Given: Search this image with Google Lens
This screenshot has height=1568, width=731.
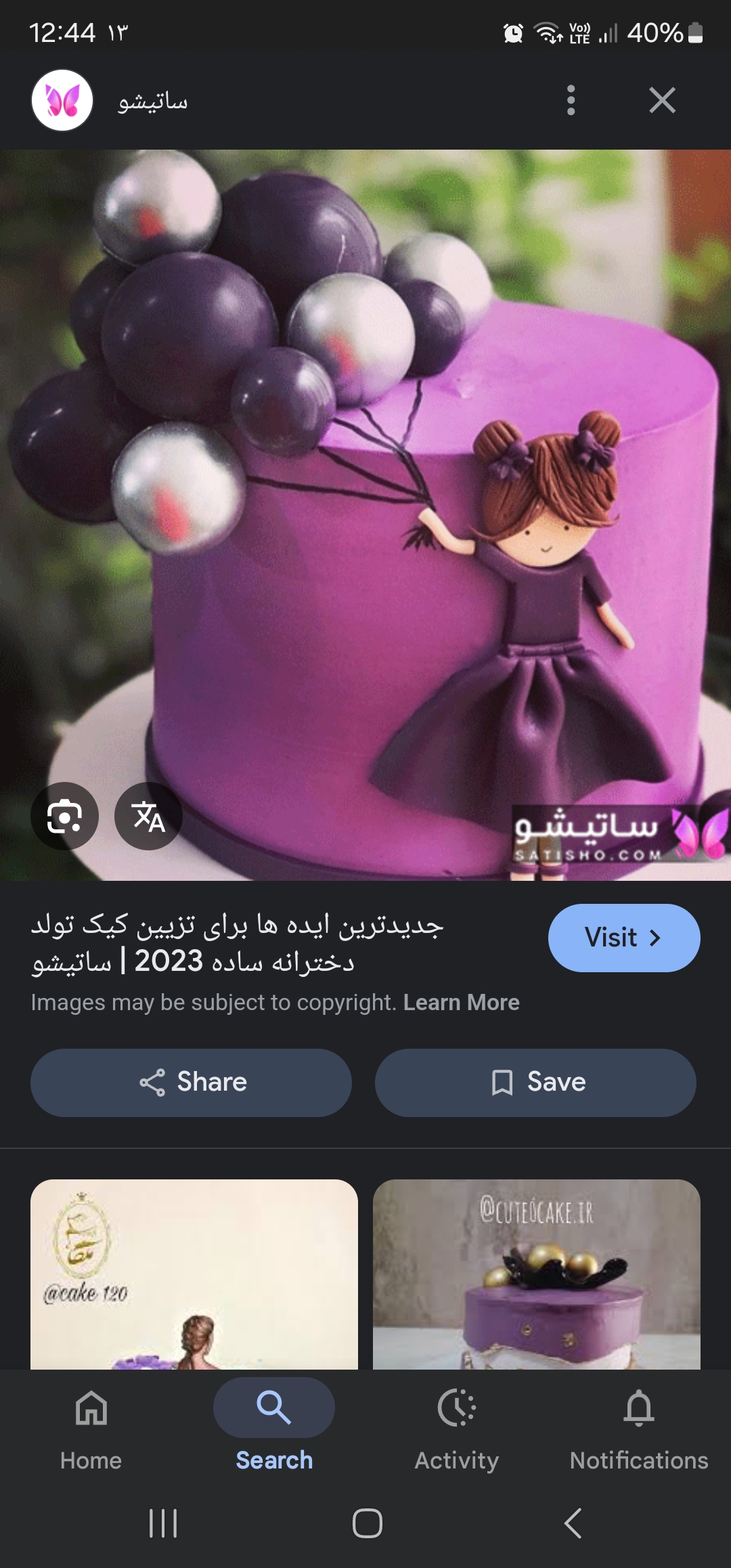Looking at the screenshot, I should point(64,816).
